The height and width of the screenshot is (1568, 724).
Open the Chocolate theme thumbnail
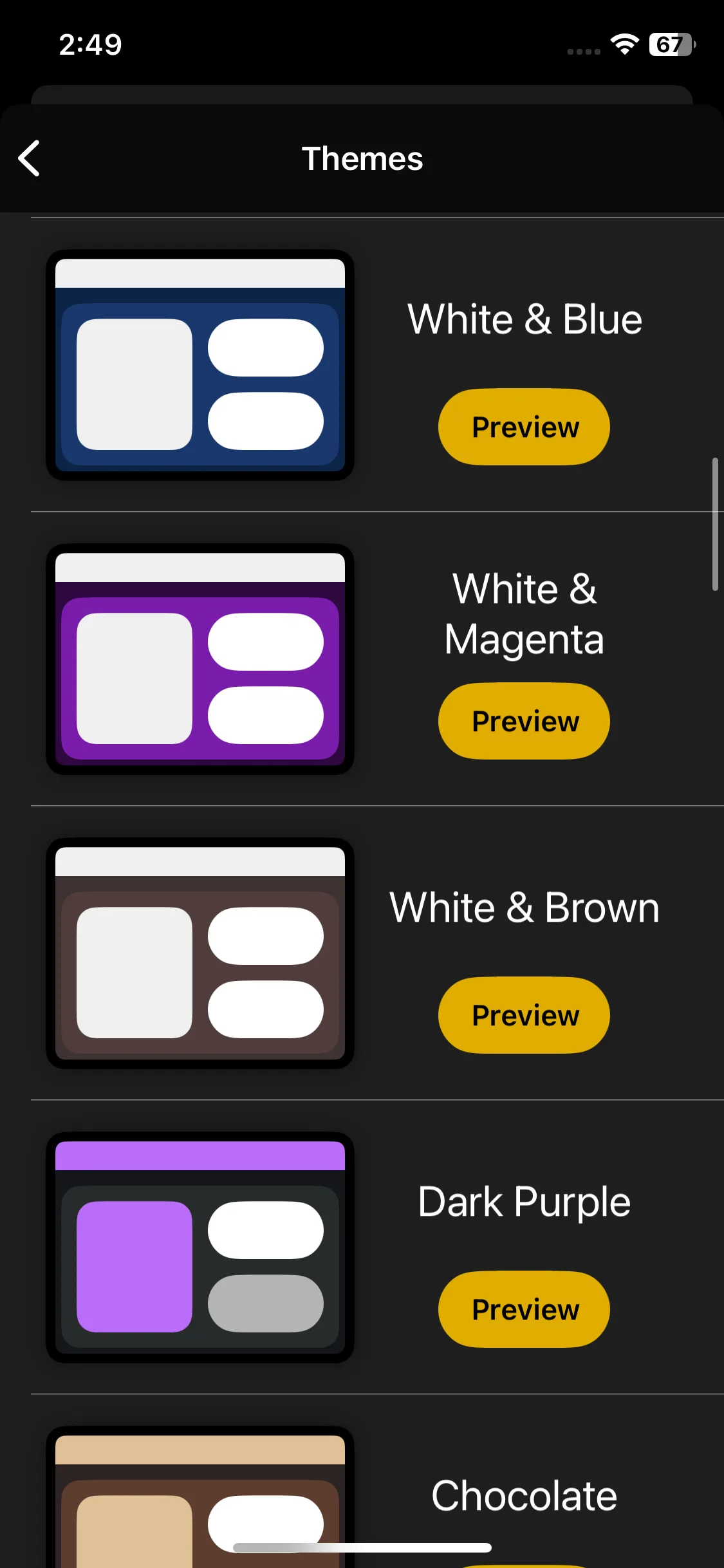[x=200, y=1497]
